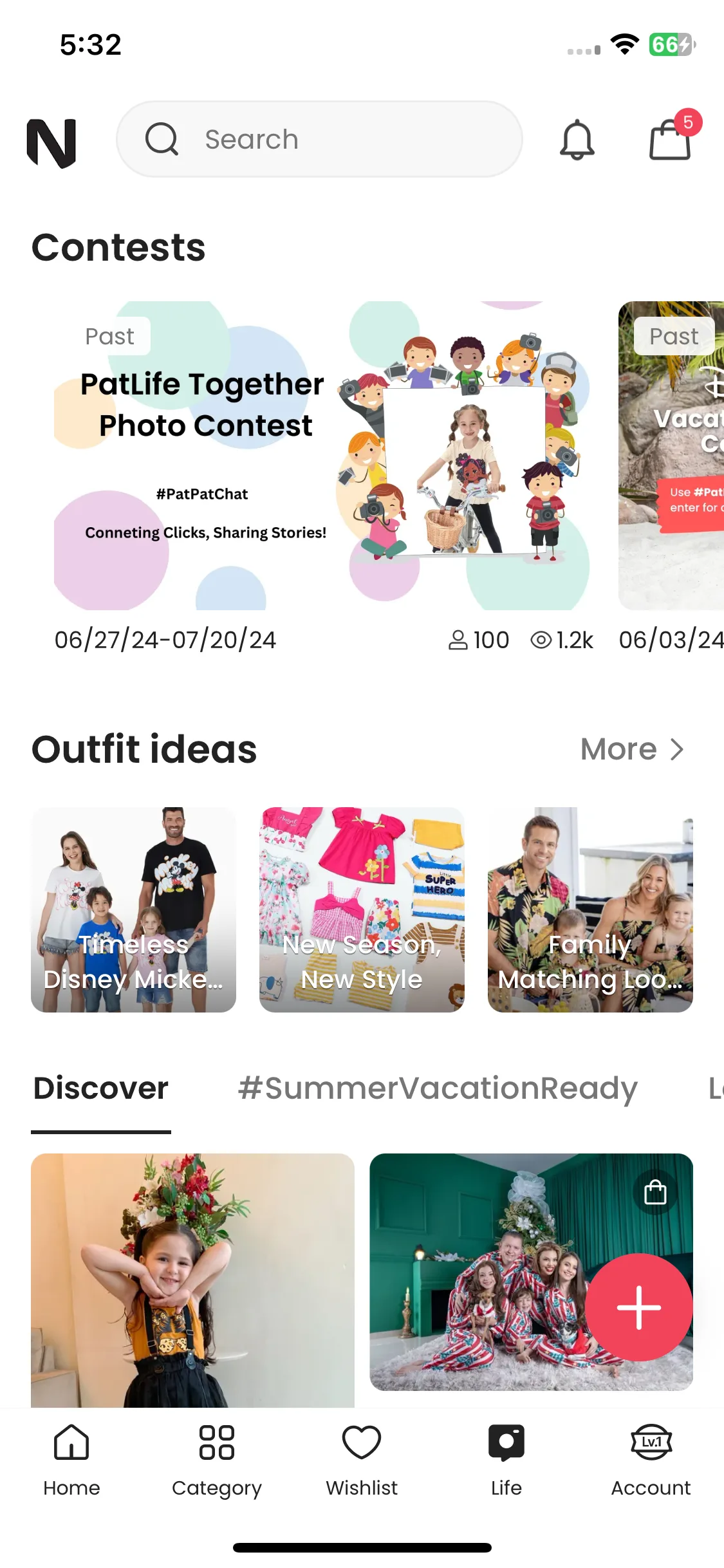This screenshot has width=724, height=1568.
Task: Open Family Matching Looks outfit idea
Action: click(590, 909)
